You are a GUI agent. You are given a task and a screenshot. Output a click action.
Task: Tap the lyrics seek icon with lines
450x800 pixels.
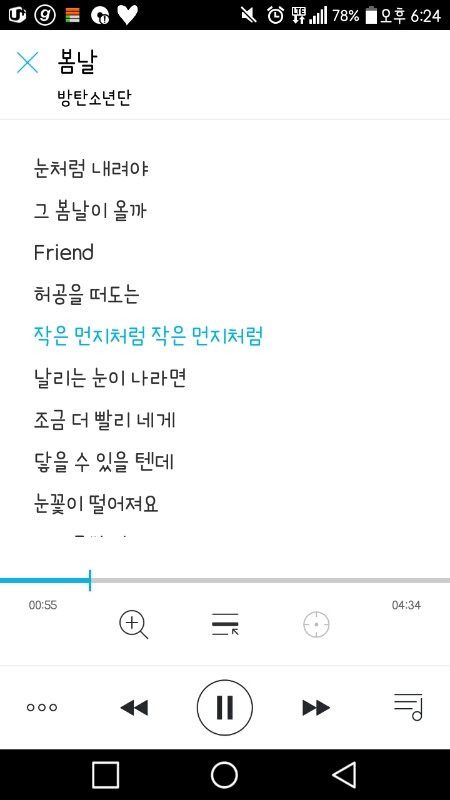click(x=225, y=624)
